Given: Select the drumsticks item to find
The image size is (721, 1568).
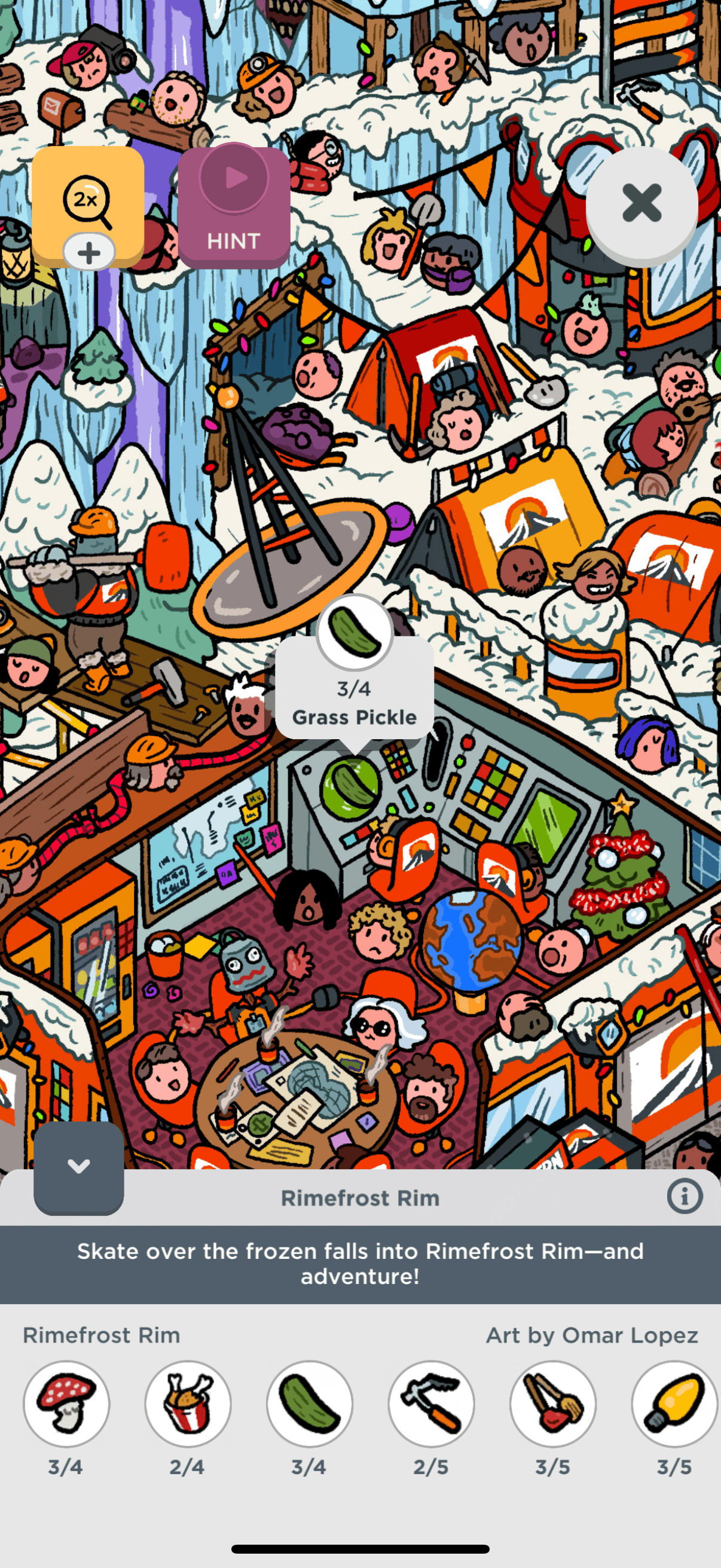Looking at the screenshot, I should click(553, 1404).
